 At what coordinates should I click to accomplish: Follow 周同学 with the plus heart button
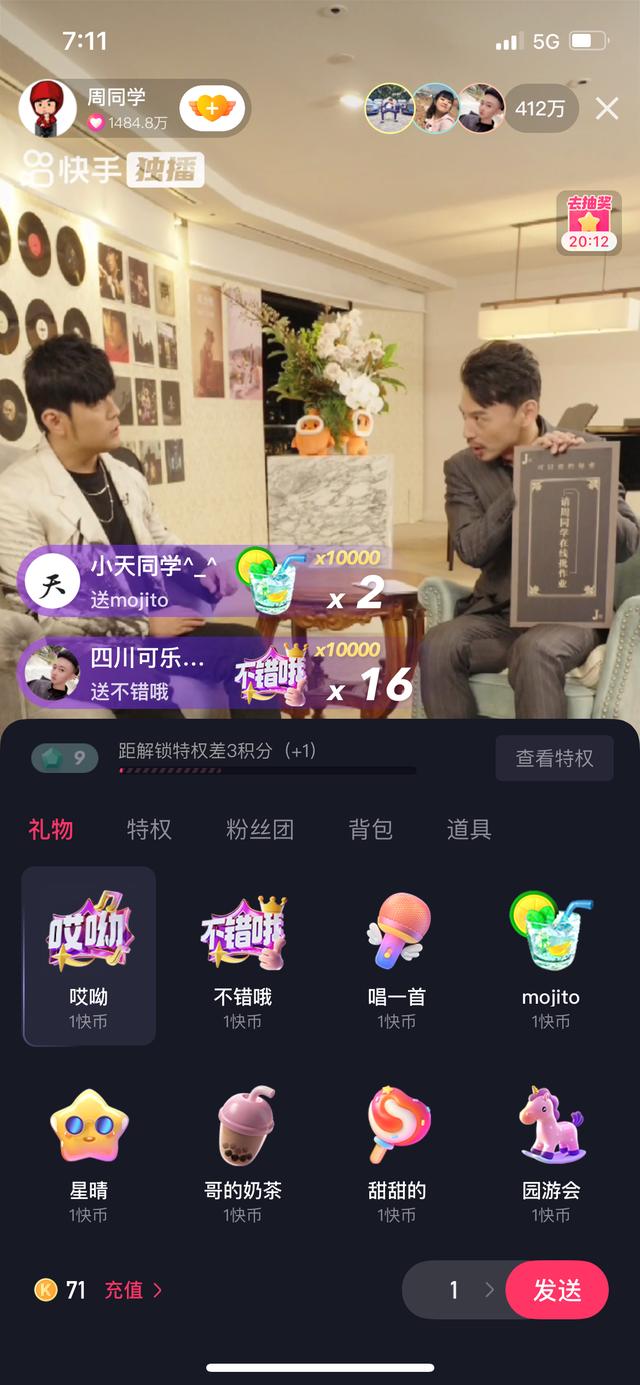212,108
